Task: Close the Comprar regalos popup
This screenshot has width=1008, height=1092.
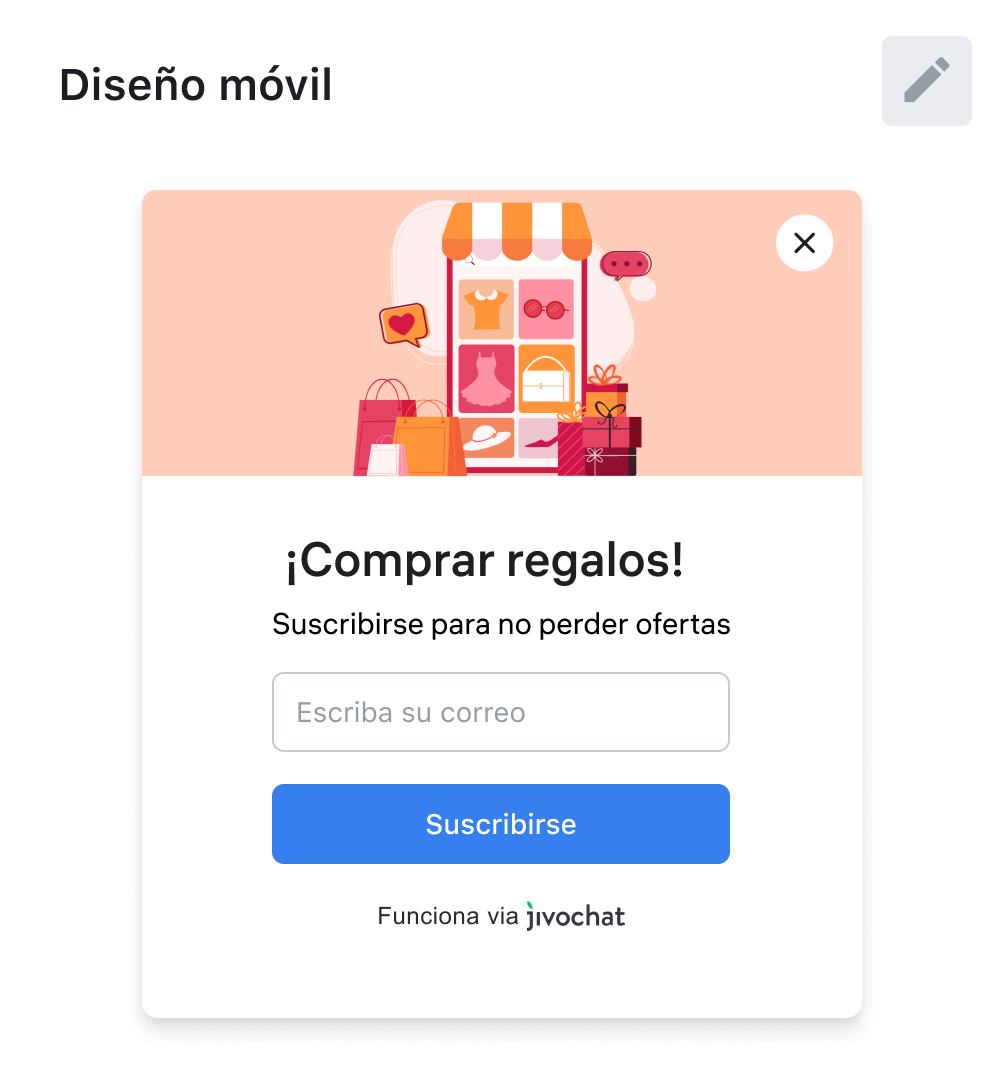Action: pyautogui.click(x=804, y=243)
